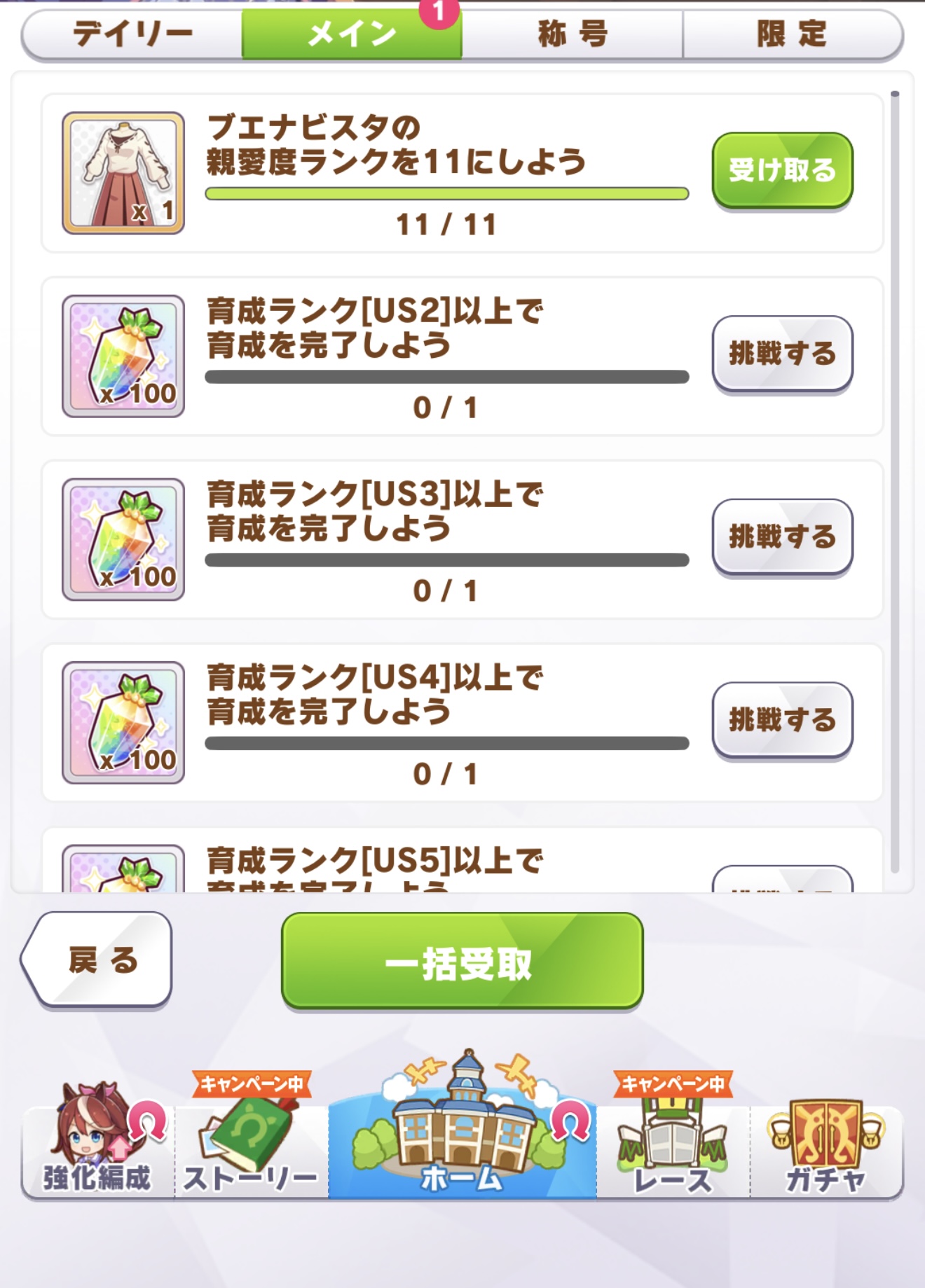Select the メイン missions tab

click(352, 34)
